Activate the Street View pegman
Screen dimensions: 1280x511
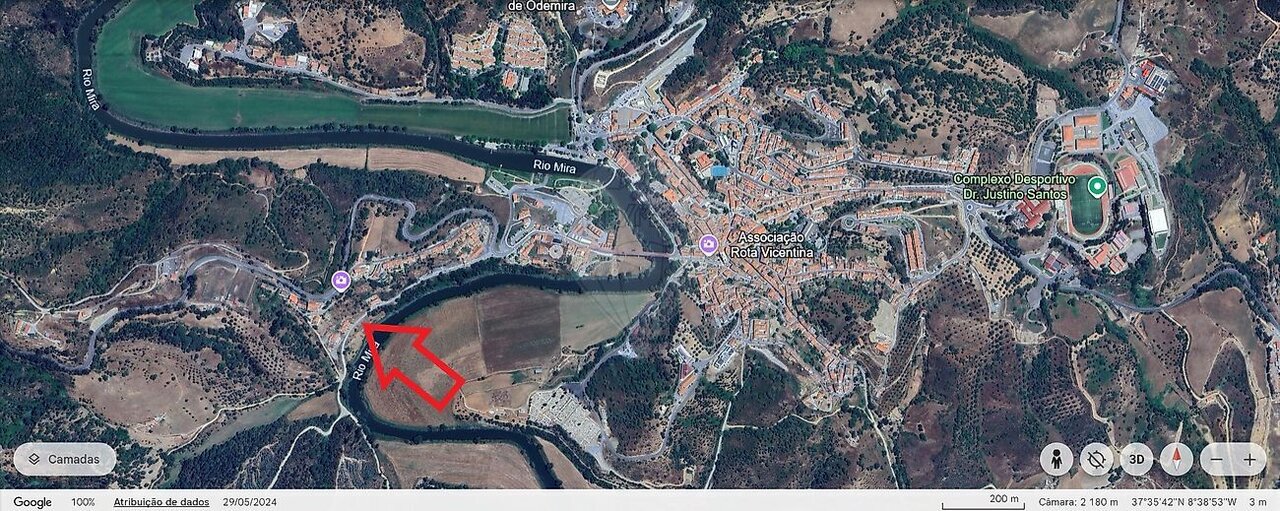click(1056, 459)
